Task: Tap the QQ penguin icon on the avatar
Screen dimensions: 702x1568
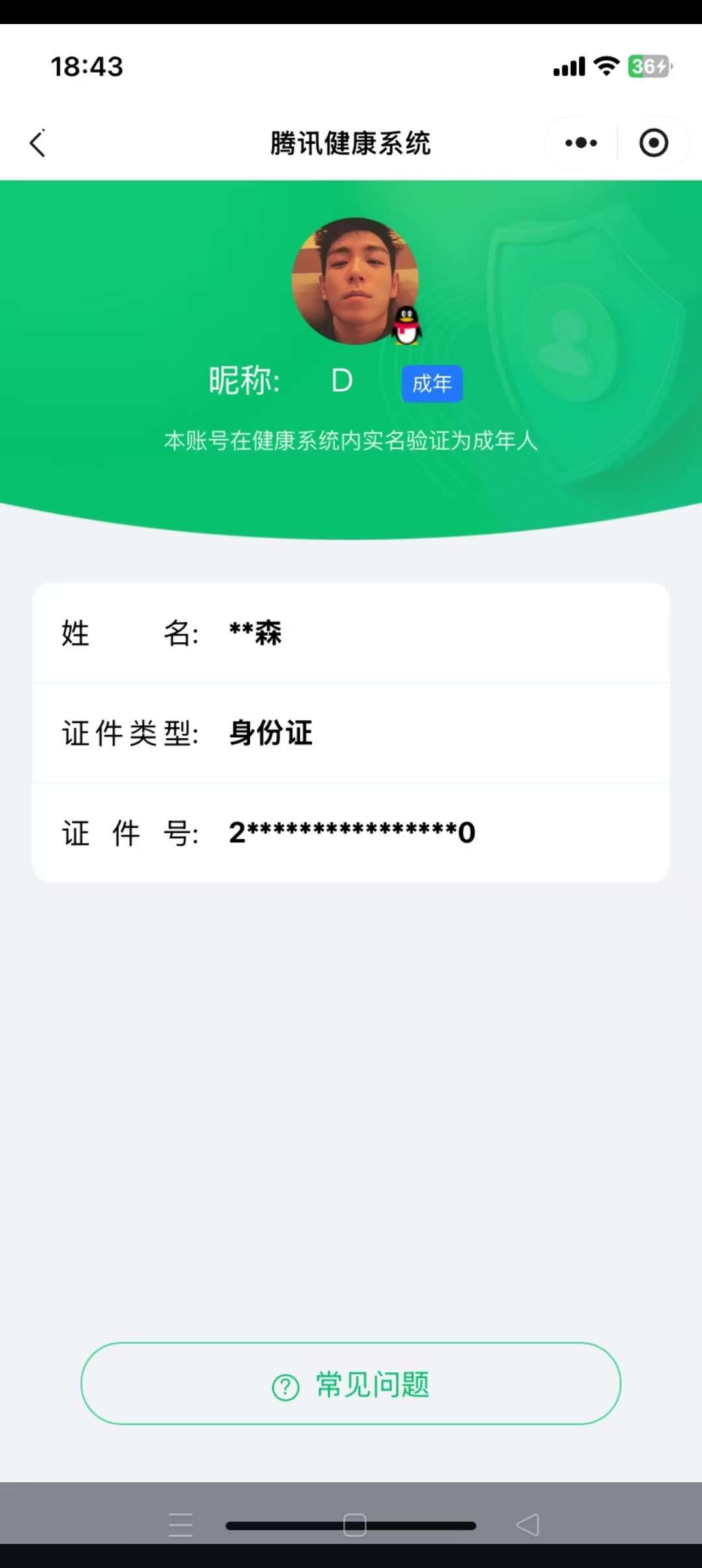Action: (x=407, y=326)
